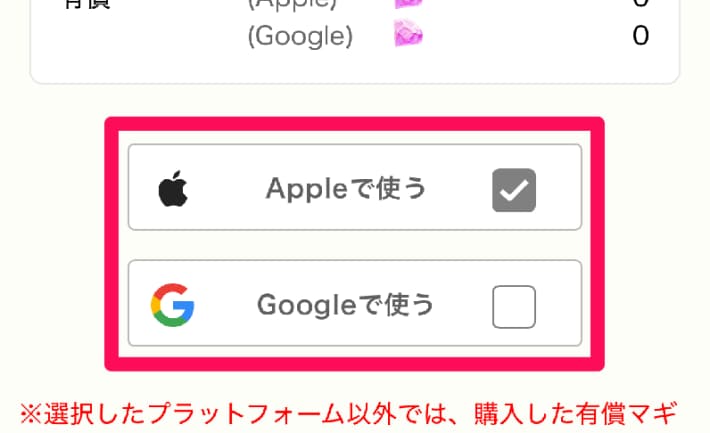Uncheck the Appleで使う option

[x=514, y=190]
